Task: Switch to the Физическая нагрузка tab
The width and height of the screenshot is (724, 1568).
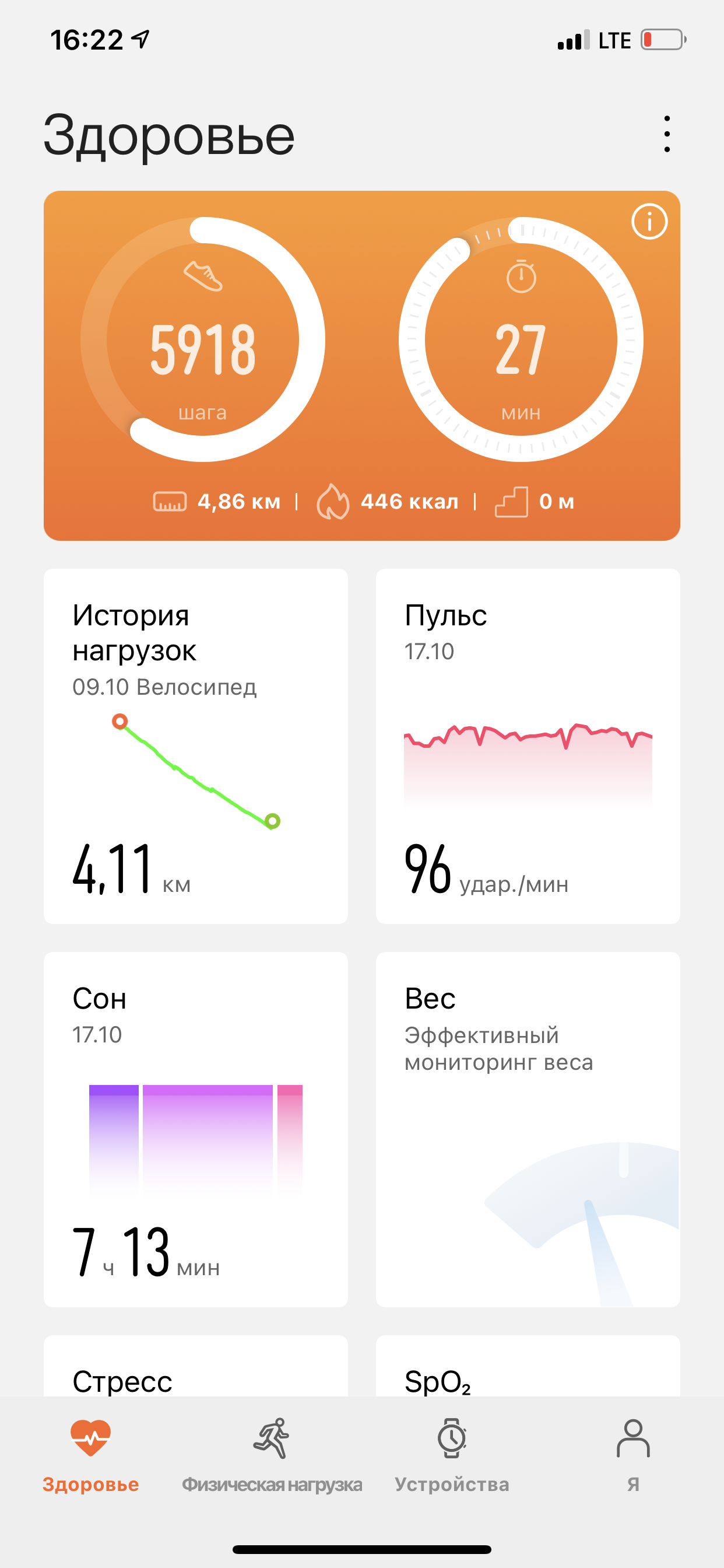Action: pos(271,1454)
